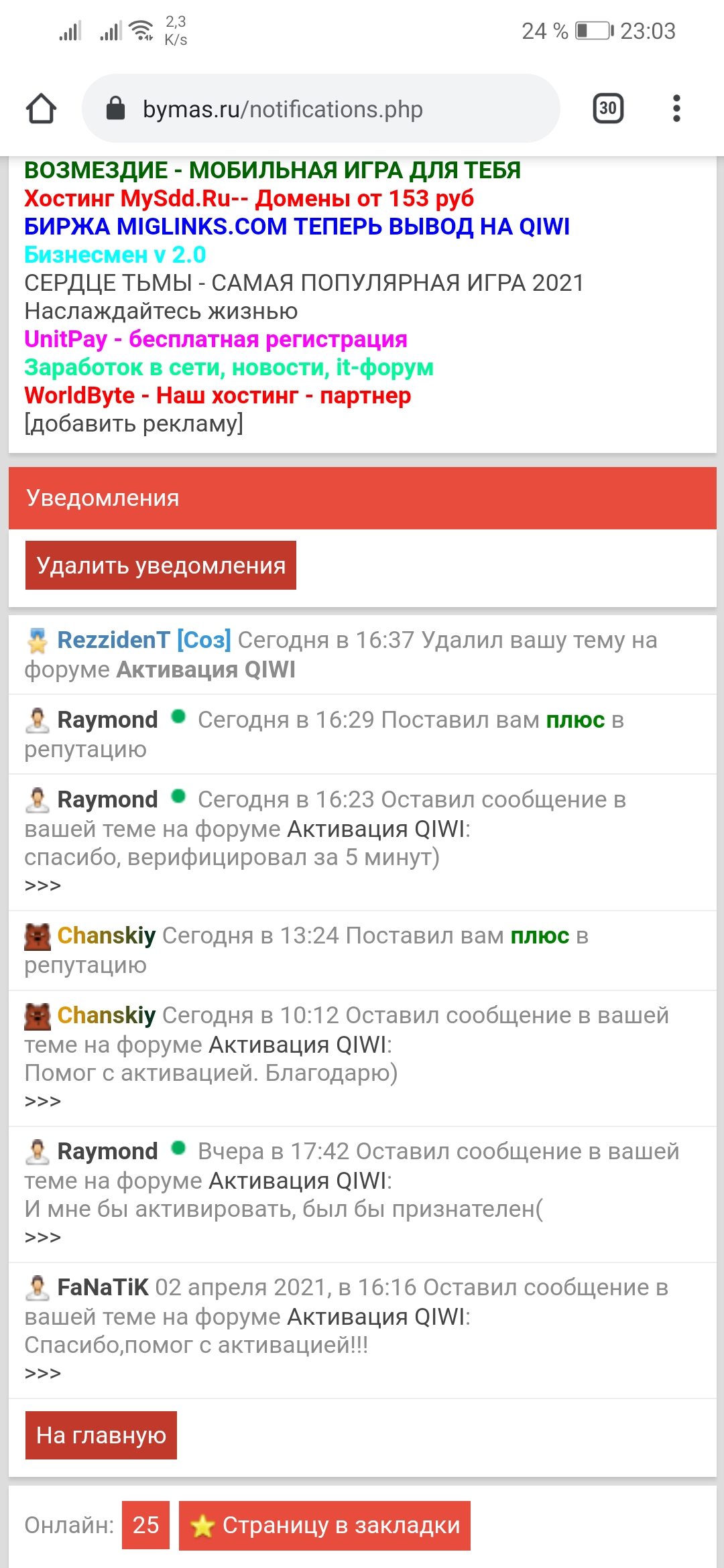
Task: Open the browser address bar
Action: [320, 109]
